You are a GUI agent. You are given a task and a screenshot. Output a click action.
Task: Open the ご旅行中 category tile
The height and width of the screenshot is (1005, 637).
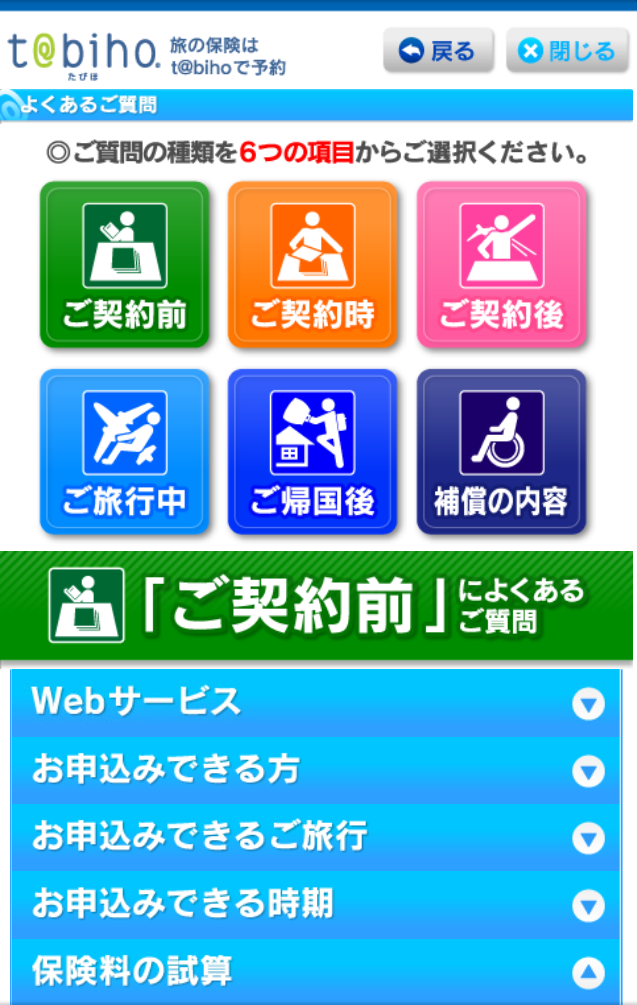pyautogui.click(x=124, y=452)
